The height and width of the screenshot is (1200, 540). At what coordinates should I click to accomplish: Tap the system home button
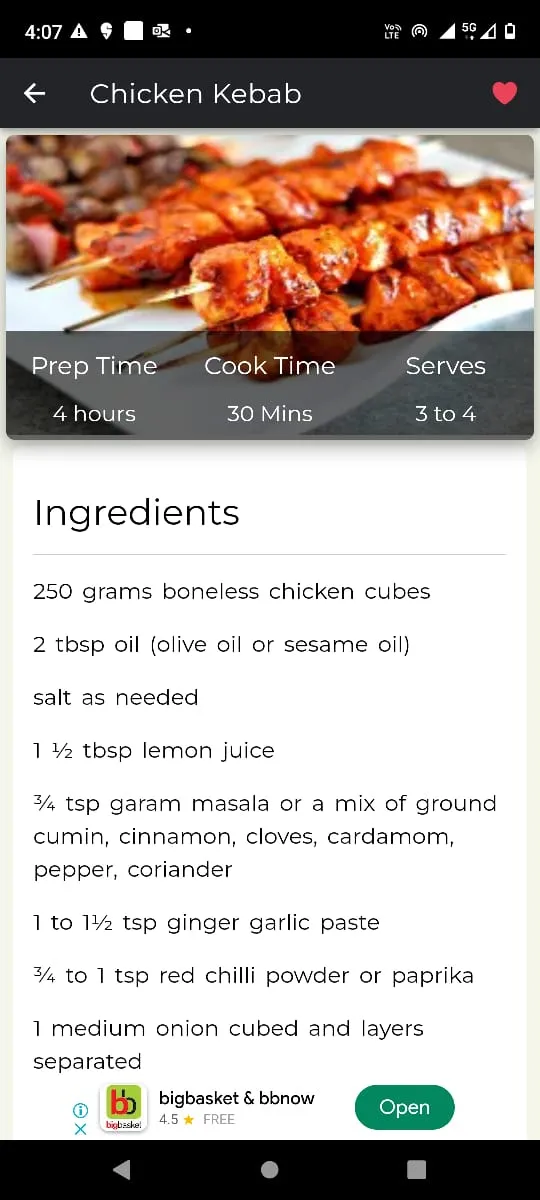(269, 1169)
